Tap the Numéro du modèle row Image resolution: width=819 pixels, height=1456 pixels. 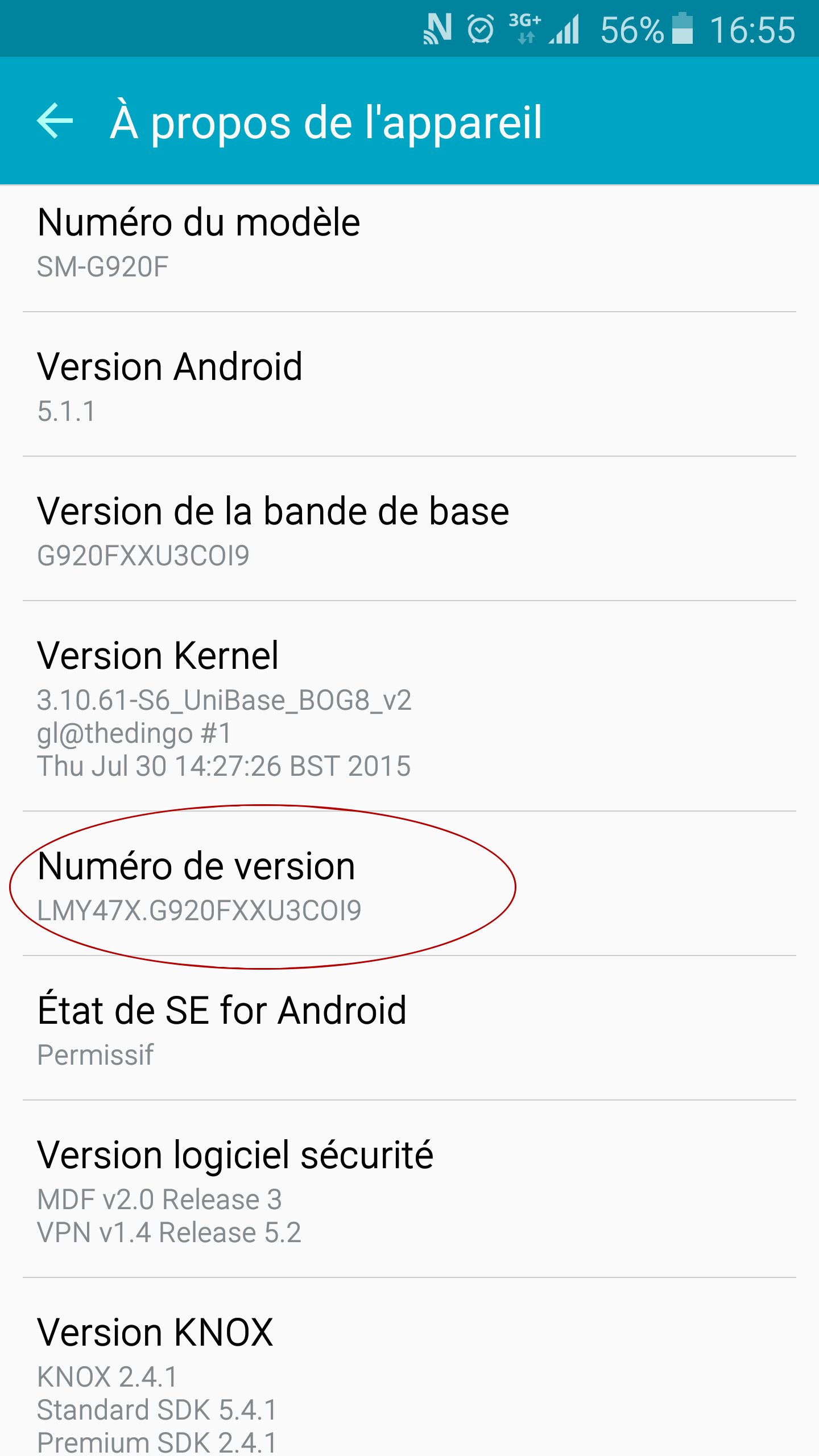coord(409,249)
